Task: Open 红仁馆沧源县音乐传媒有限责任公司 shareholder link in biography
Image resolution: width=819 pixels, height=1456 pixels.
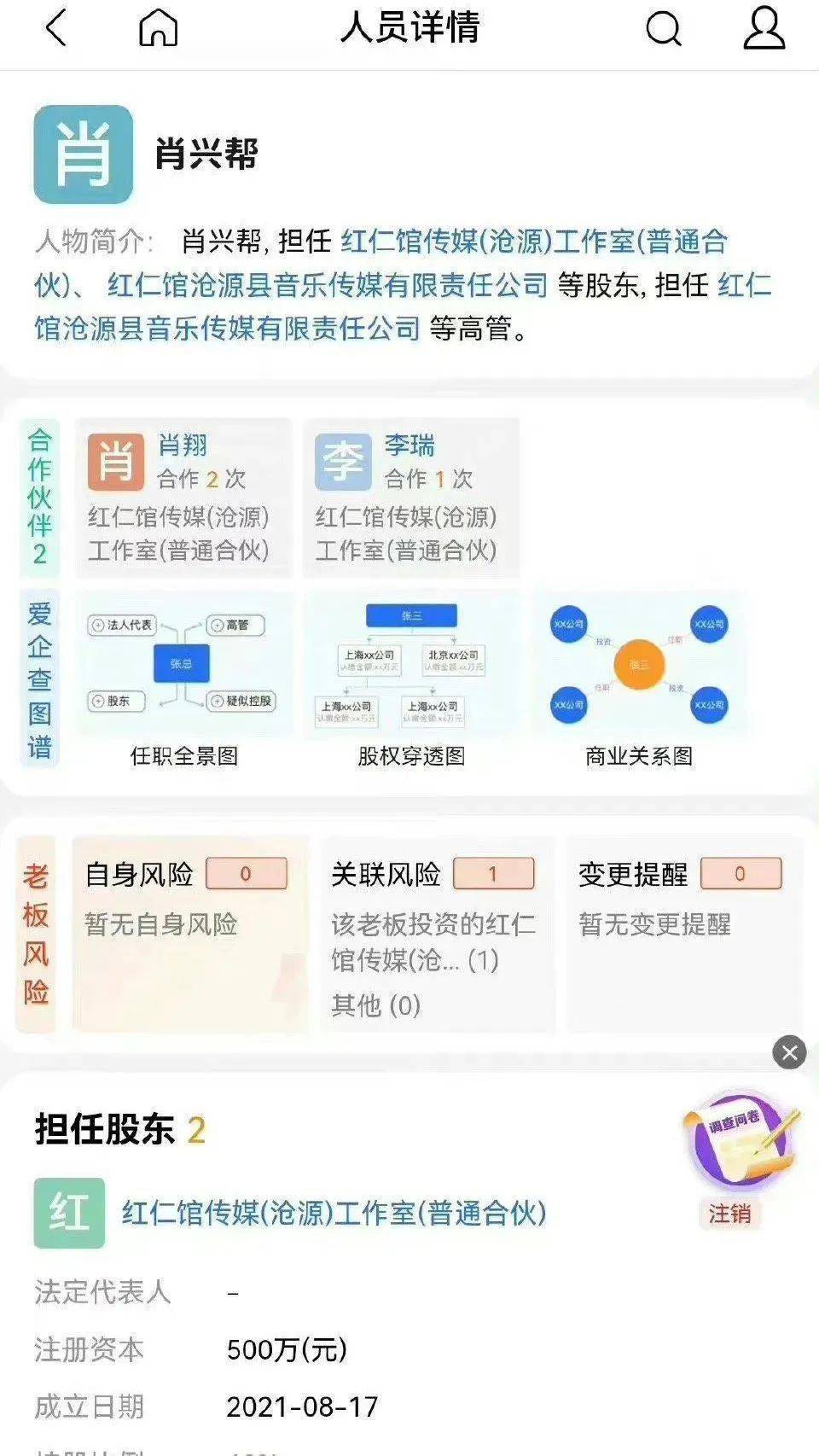Action: point(328,285)
